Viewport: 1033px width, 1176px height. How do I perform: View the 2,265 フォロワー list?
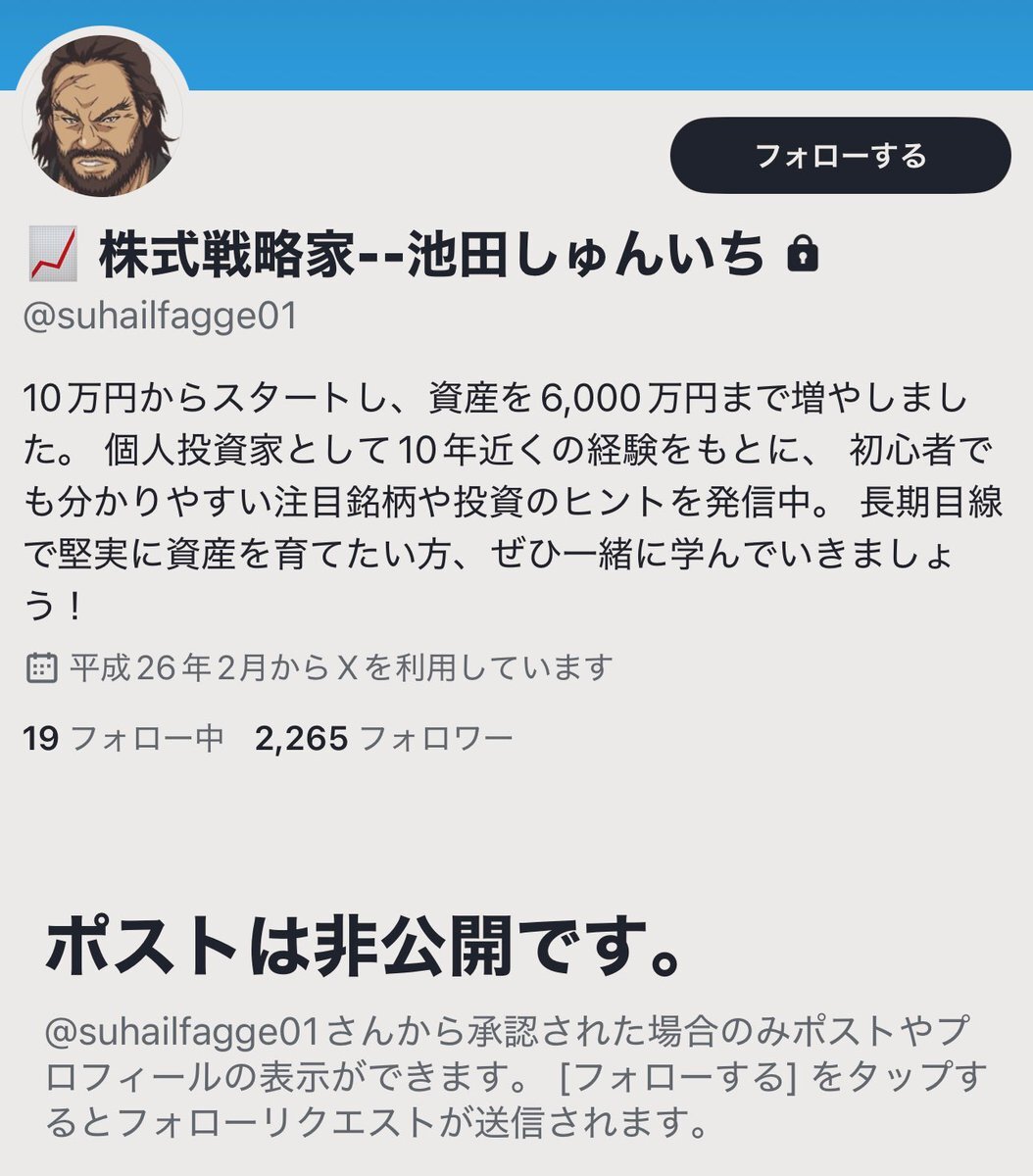click(383, 738)
